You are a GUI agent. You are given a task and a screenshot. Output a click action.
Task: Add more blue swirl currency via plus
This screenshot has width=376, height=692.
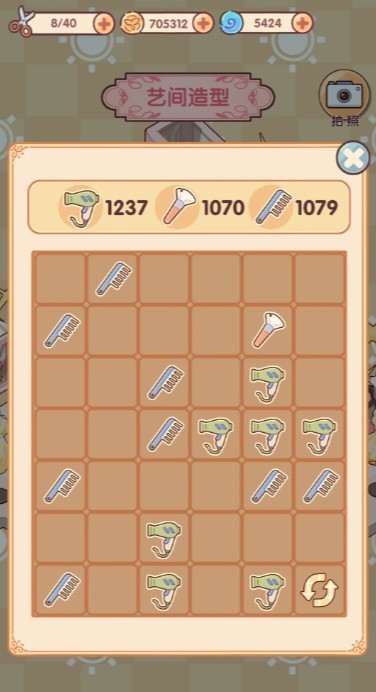(x=303, y=23)
